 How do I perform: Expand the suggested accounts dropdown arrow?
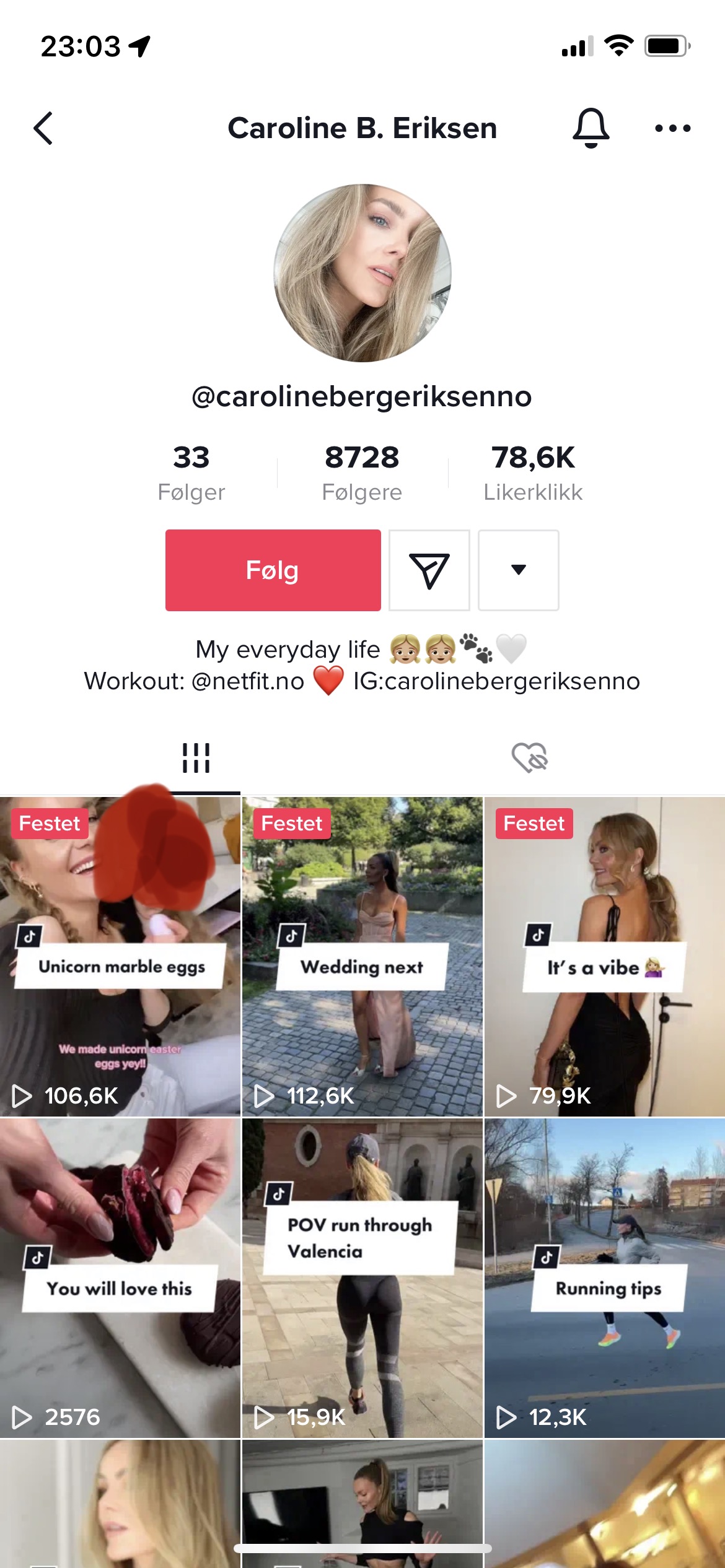(519, 570)
